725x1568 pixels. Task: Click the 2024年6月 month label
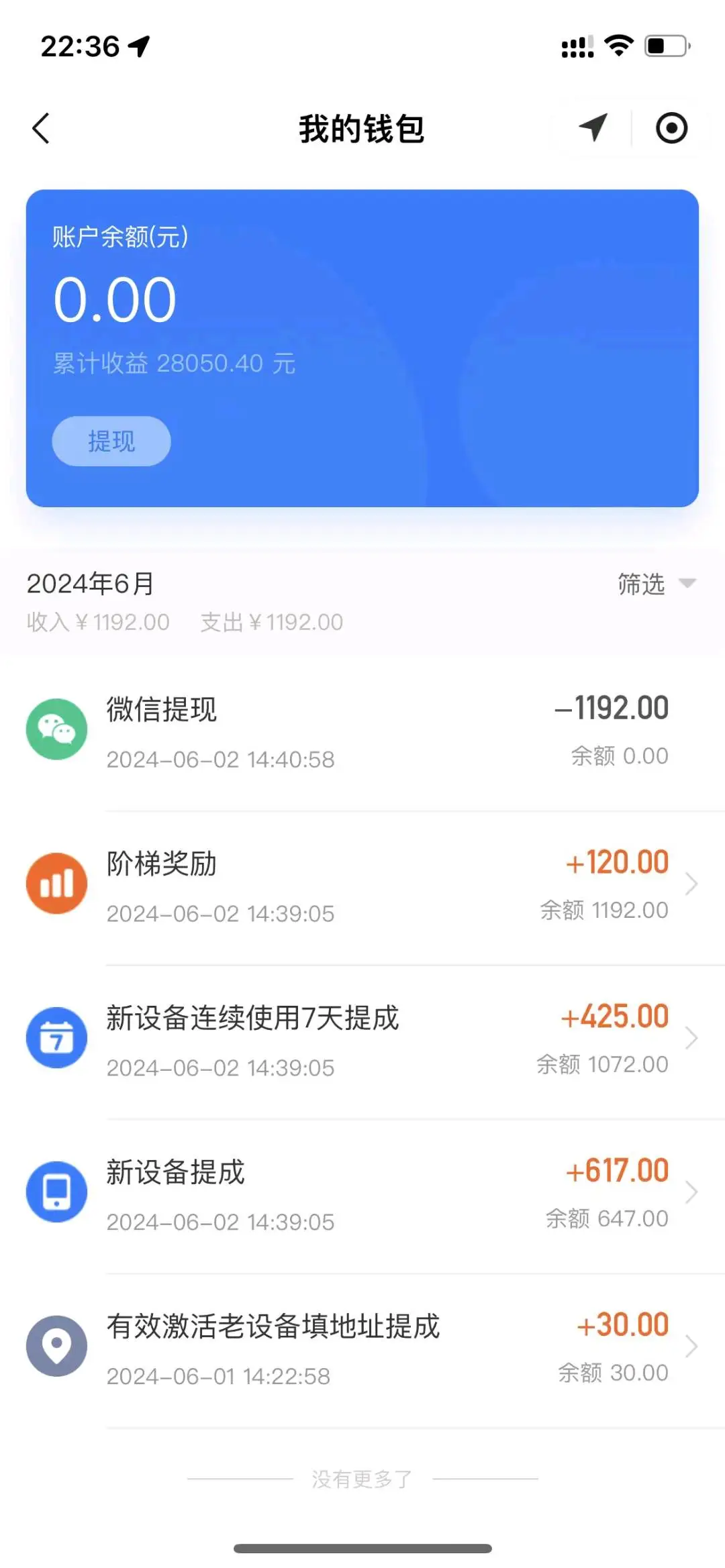pyautogui.click(x=89, y=583)
